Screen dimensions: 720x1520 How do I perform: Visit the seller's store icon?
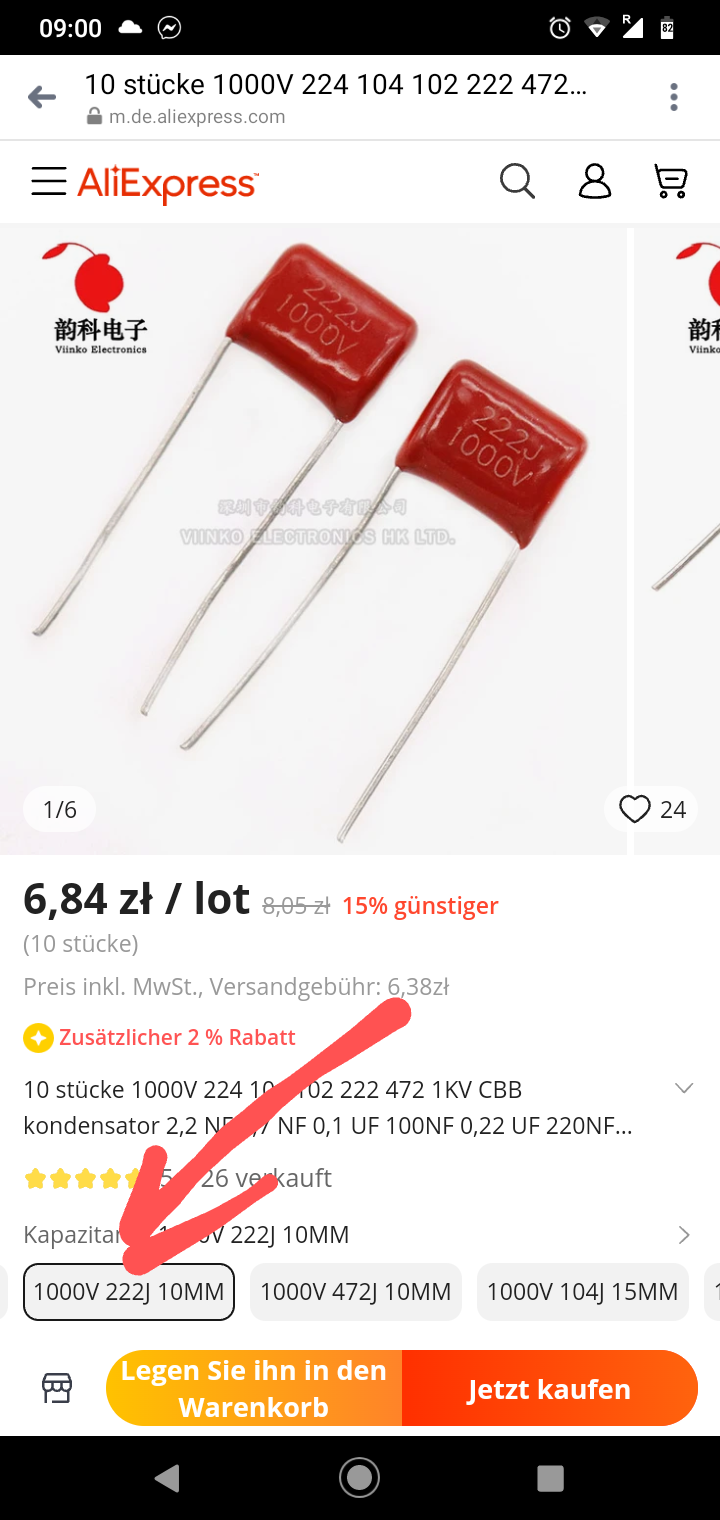(57, 1388)
